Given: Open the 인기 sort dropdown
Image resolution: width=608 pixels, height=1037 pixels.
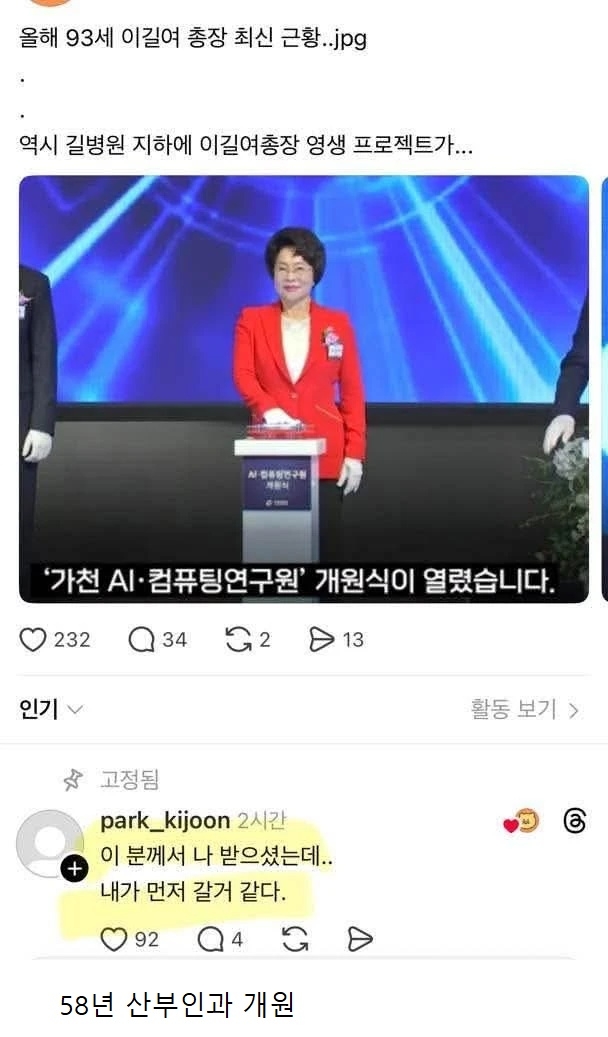Looking at the screenshot, I should [50, 710].
